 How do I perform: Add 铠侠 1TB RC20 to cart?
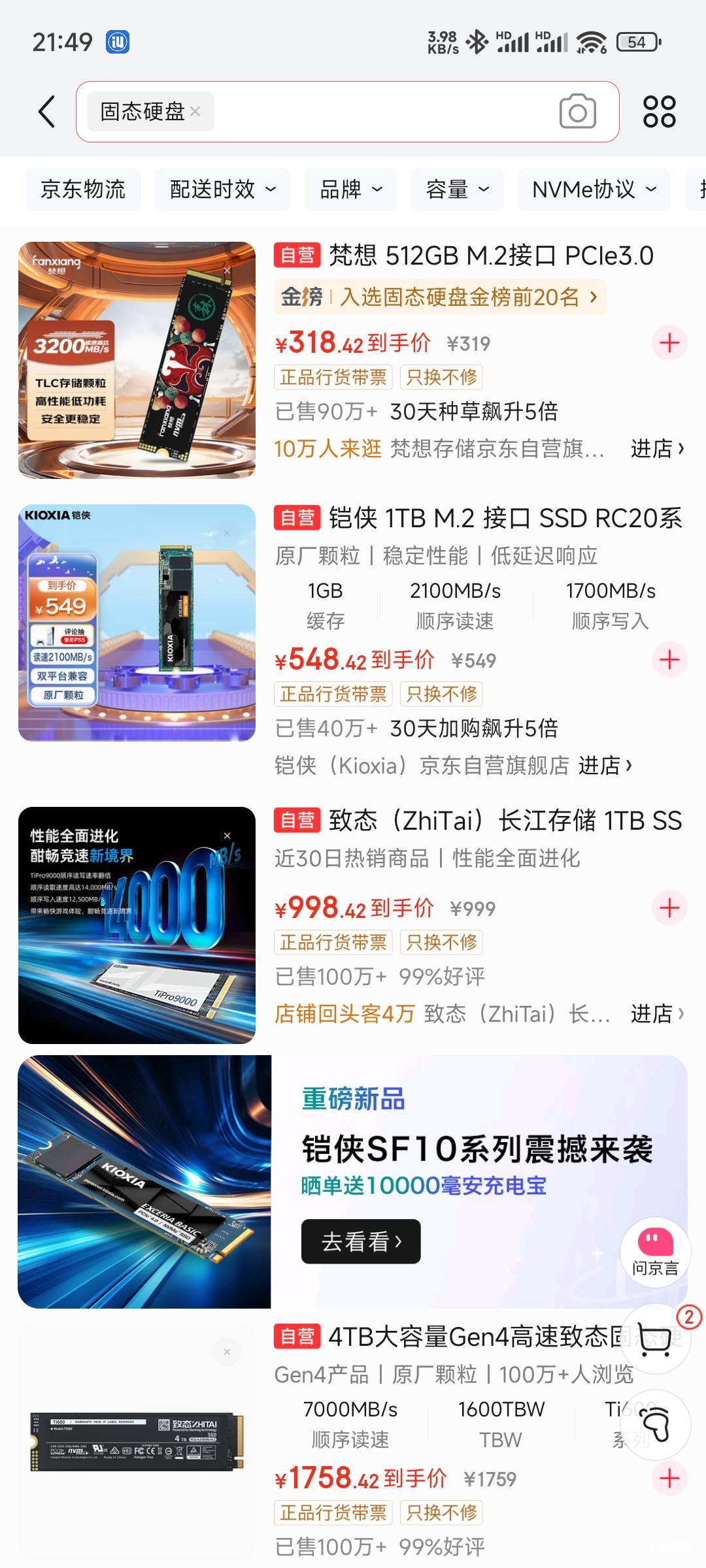click(669, 660)
